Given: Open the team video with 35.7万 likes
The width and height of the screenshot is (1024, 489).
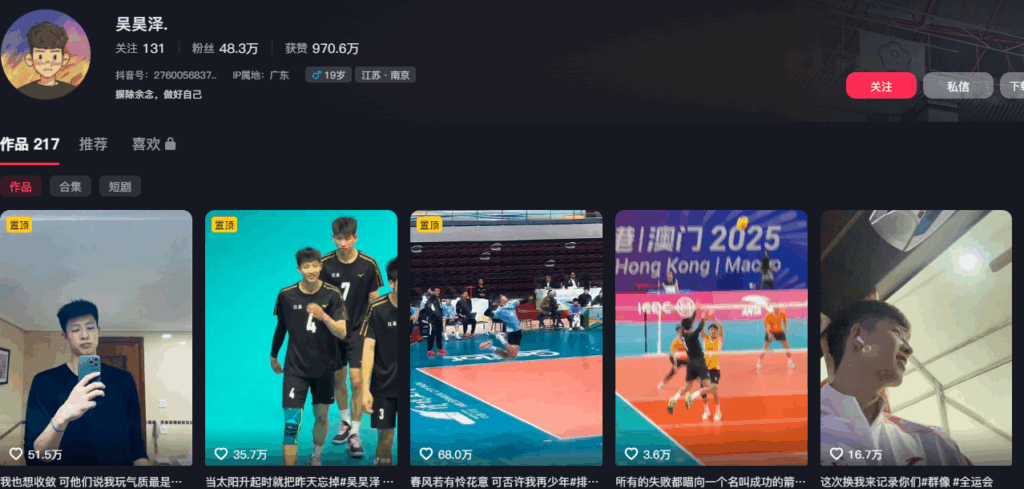Looking at the screenshot, I should (301, 337).
